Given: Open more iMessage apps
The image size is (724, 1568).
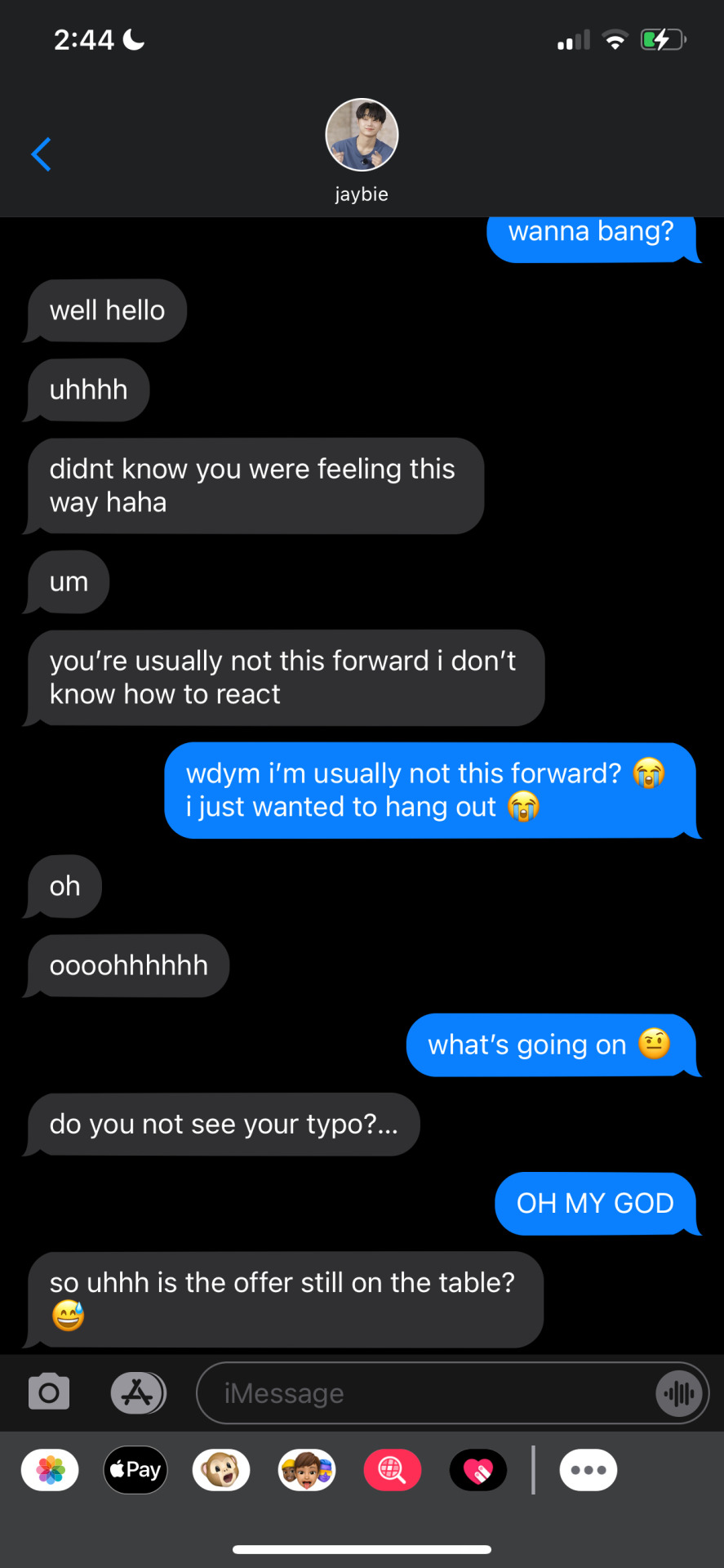Looking at the screenshot, I should click(589, 1470).
